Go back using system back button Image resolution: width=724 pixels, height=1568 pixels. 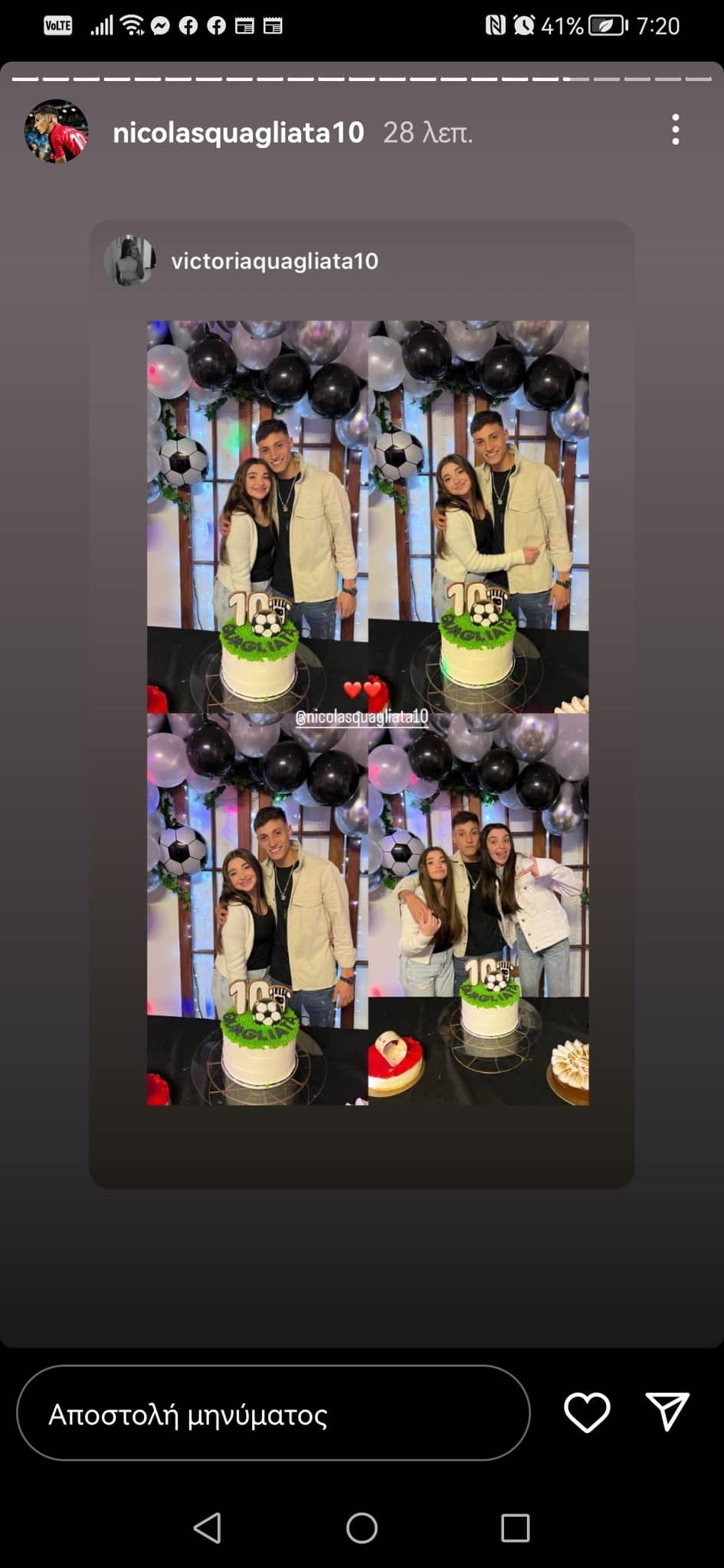[208, 1528]
